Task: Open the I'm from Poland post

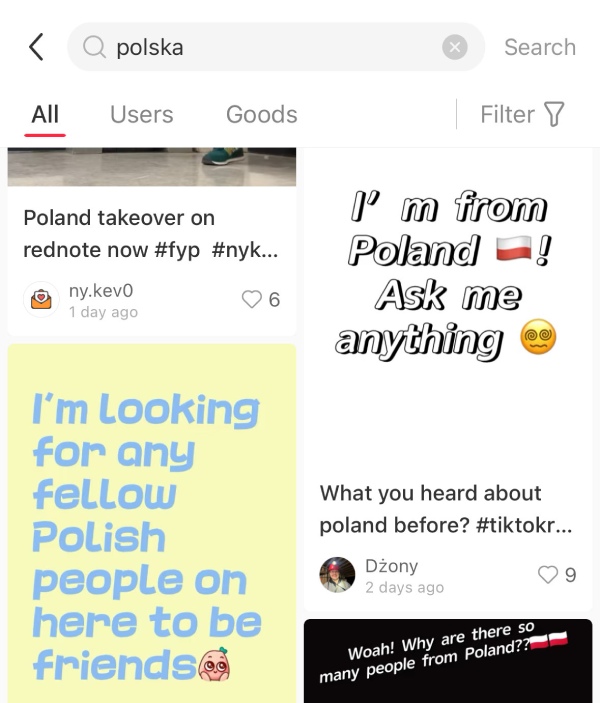Action: [447, 300]
